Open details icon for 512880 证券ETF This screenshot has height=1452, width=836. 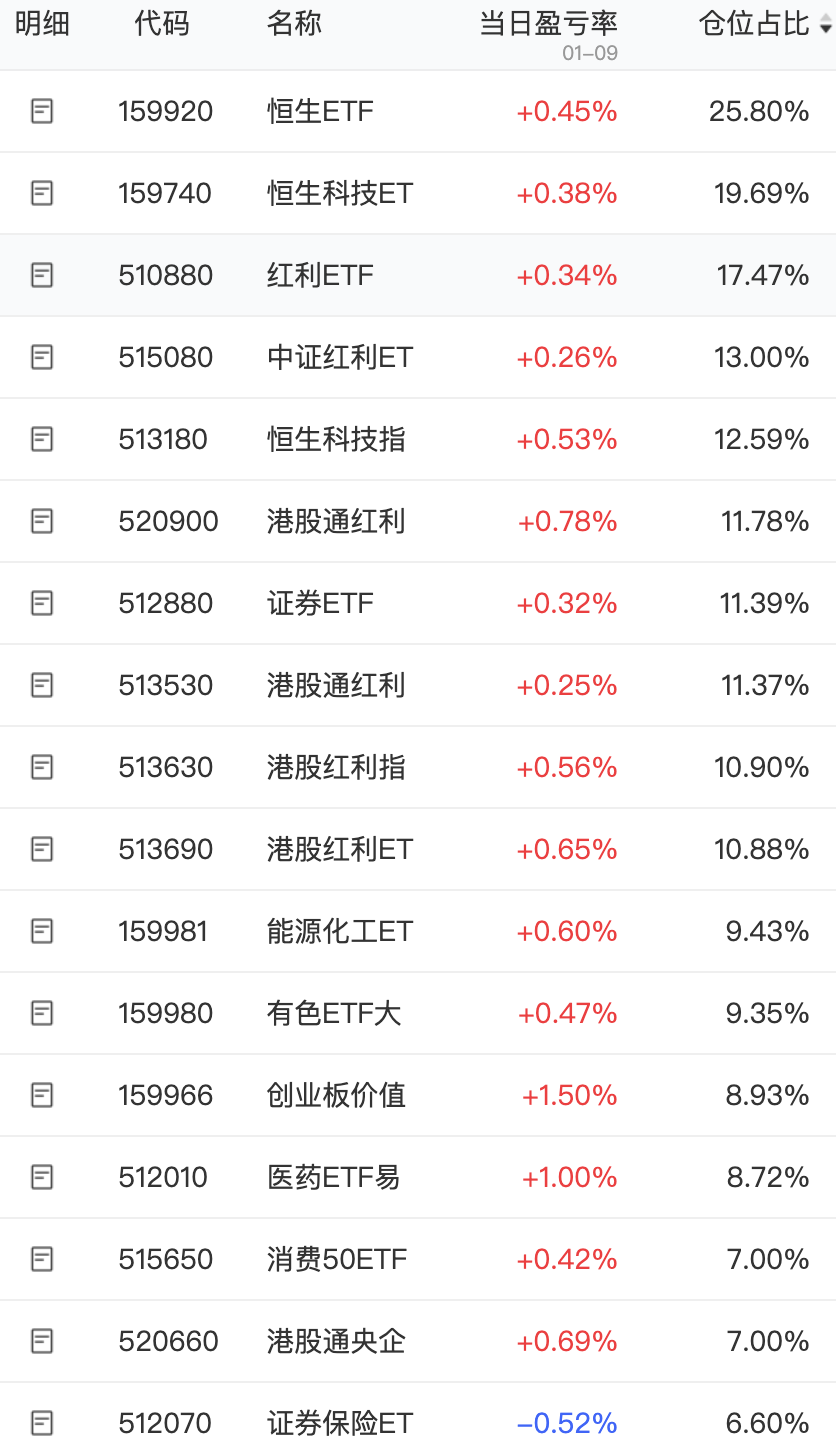(42, 603)
